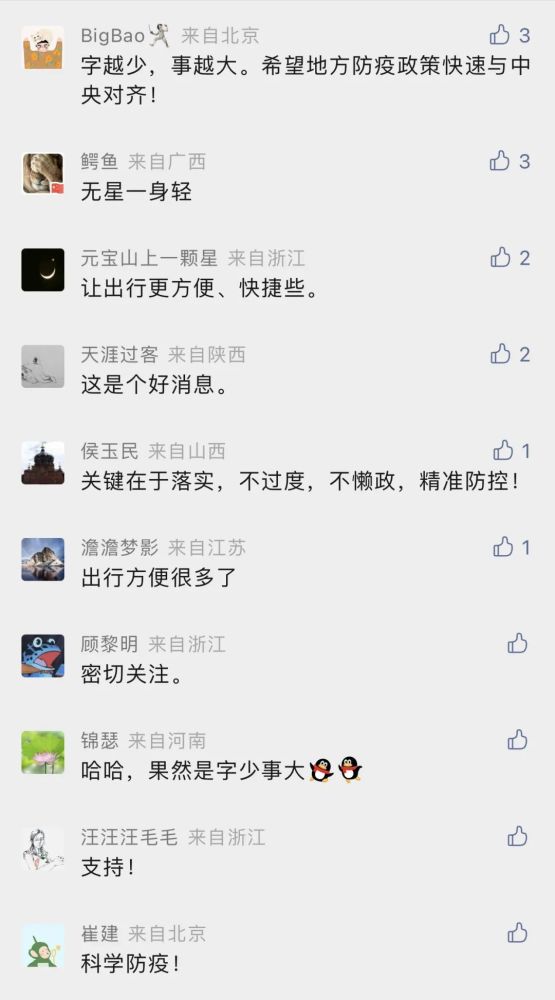Like BigBao's comment

(x=500, y=34)
